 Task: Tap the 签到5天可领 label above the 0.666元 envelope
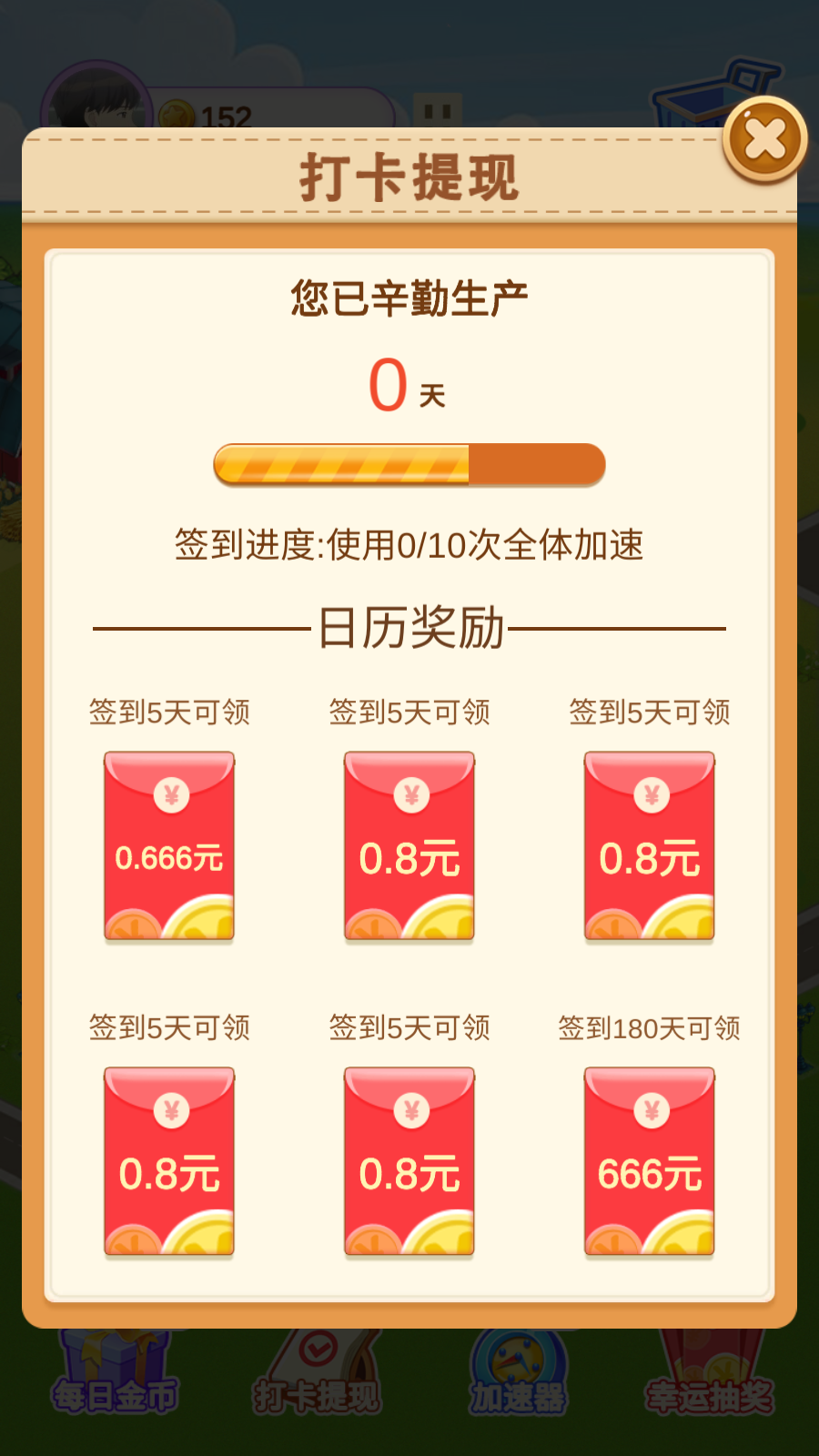click(x=168, y=713)
